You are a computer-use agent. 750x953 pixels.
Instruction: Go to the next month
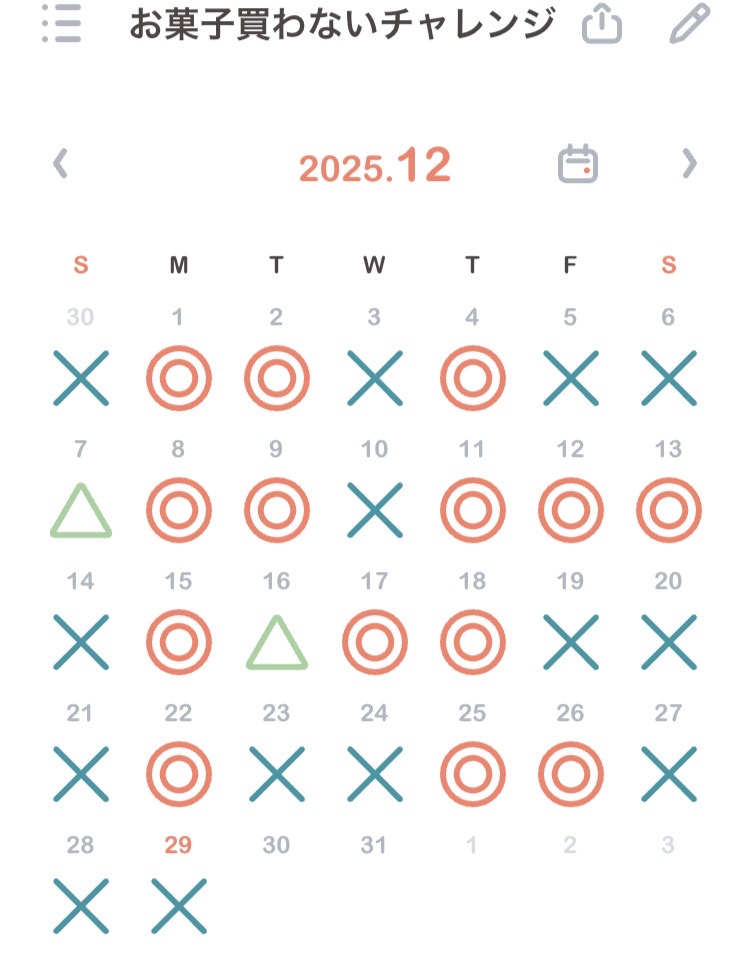(x=689, y=164)
